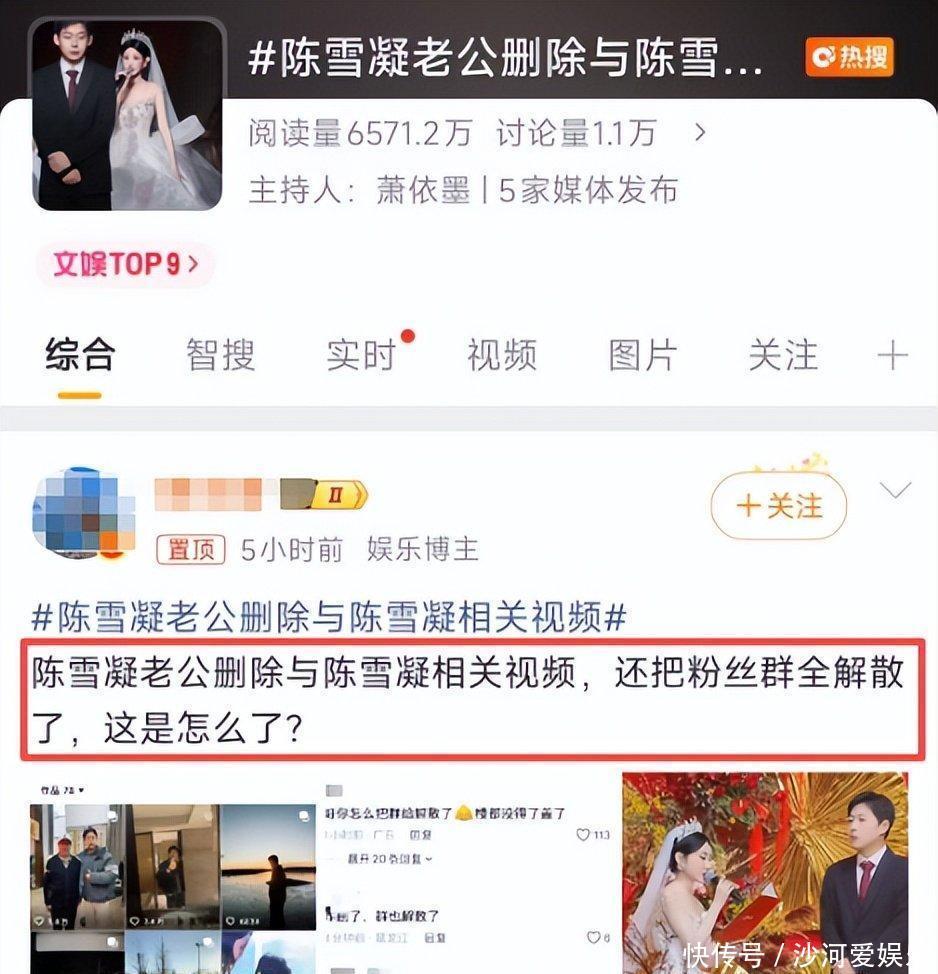Tap the 热搜 badge
938x974 pixels.
(849, 59)
